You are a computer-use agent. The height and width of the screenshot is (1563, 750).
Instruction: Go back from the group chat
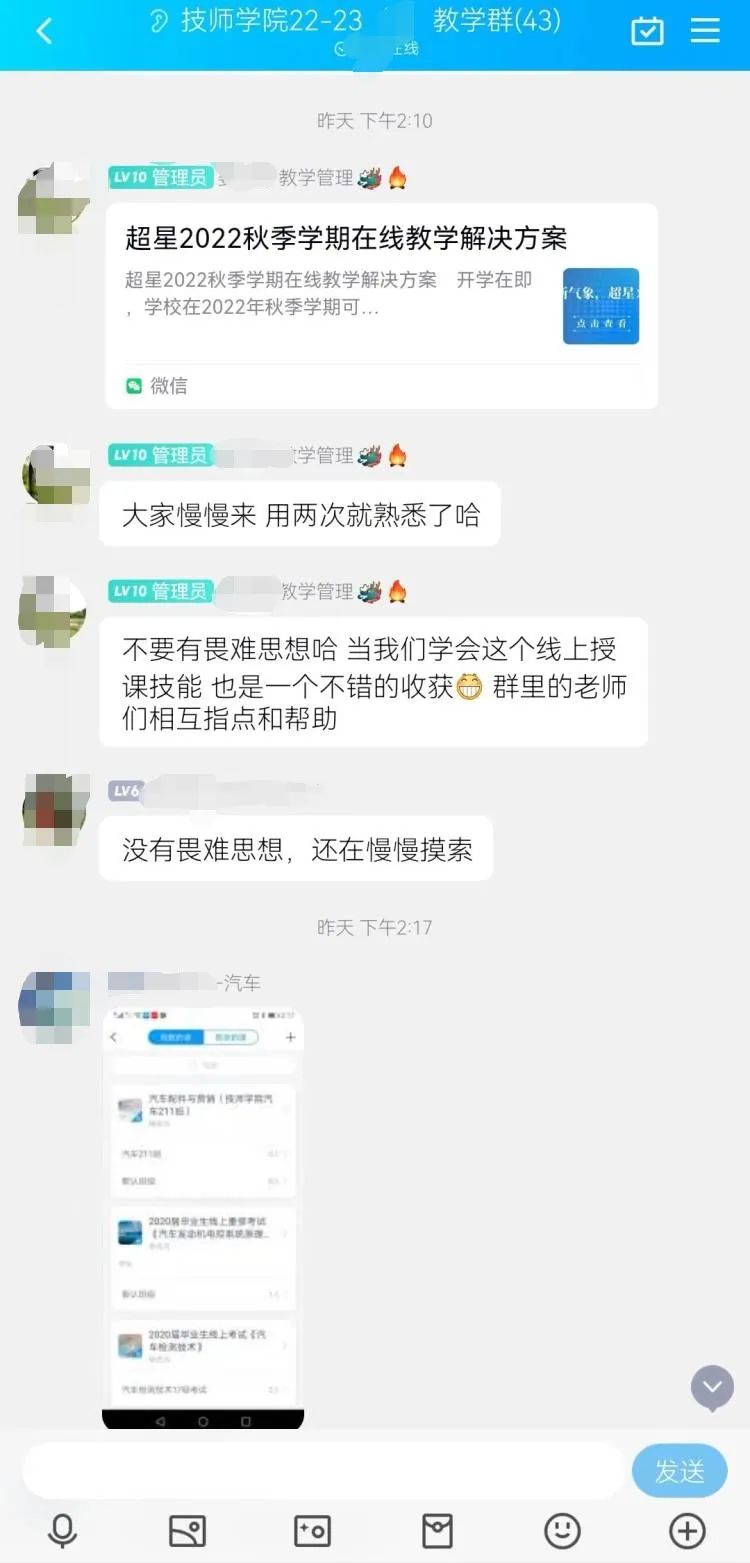[44, 31]
